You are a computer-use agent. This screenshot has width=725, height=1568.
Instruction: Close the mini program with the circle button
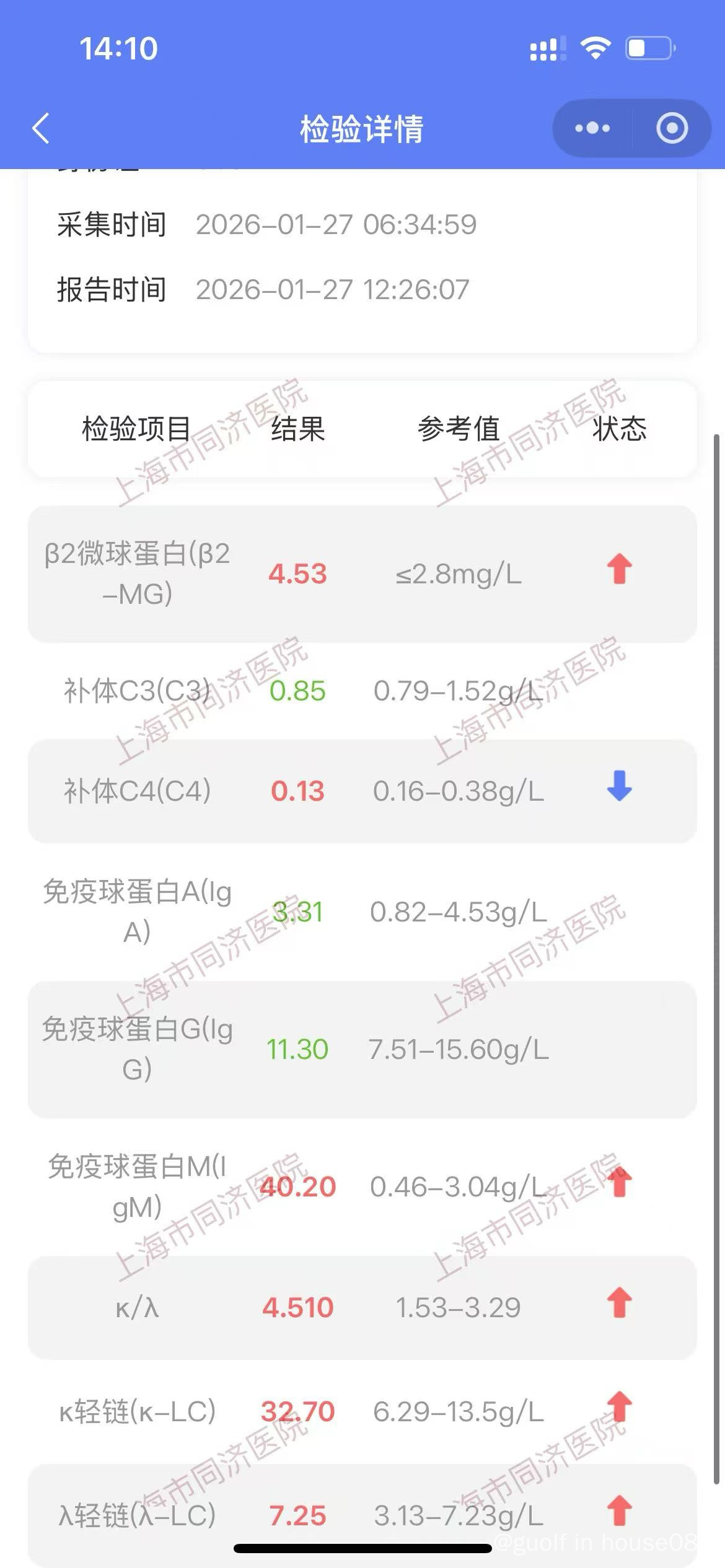[x=672, y=129]
